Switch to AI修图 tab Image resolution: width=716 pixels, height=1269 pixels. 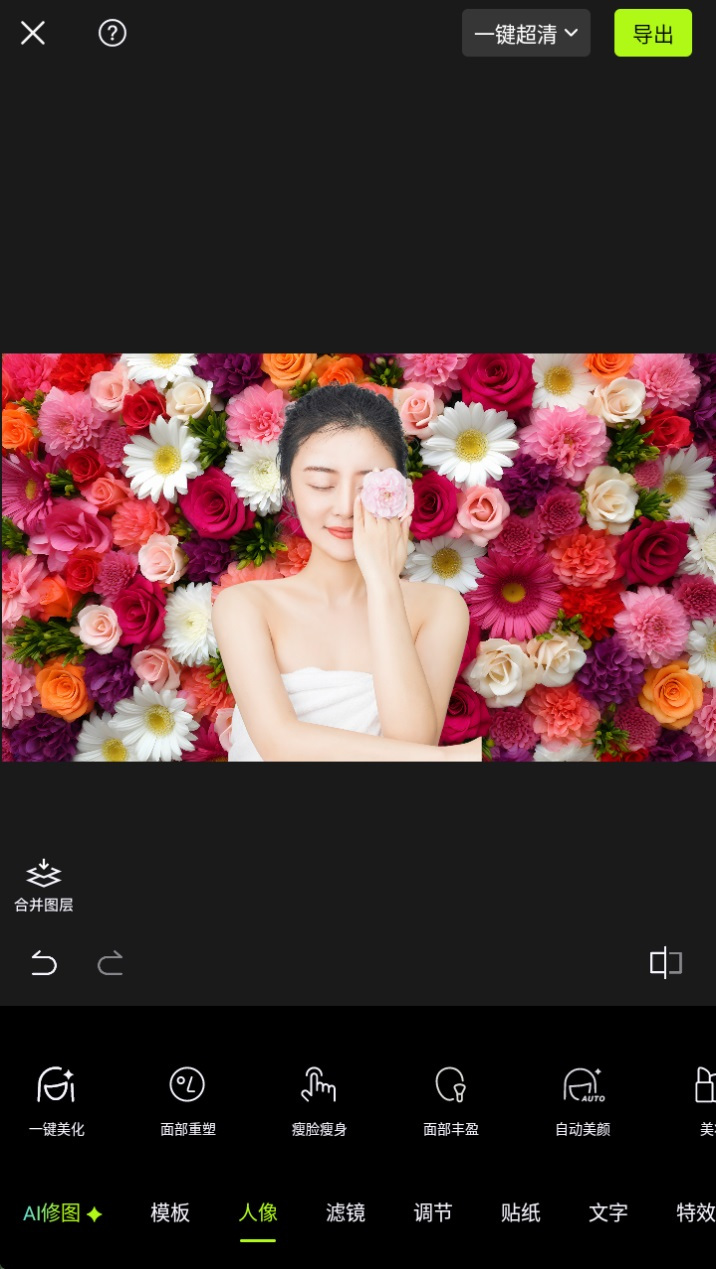pyautogui.click(x=62, y=1213)
